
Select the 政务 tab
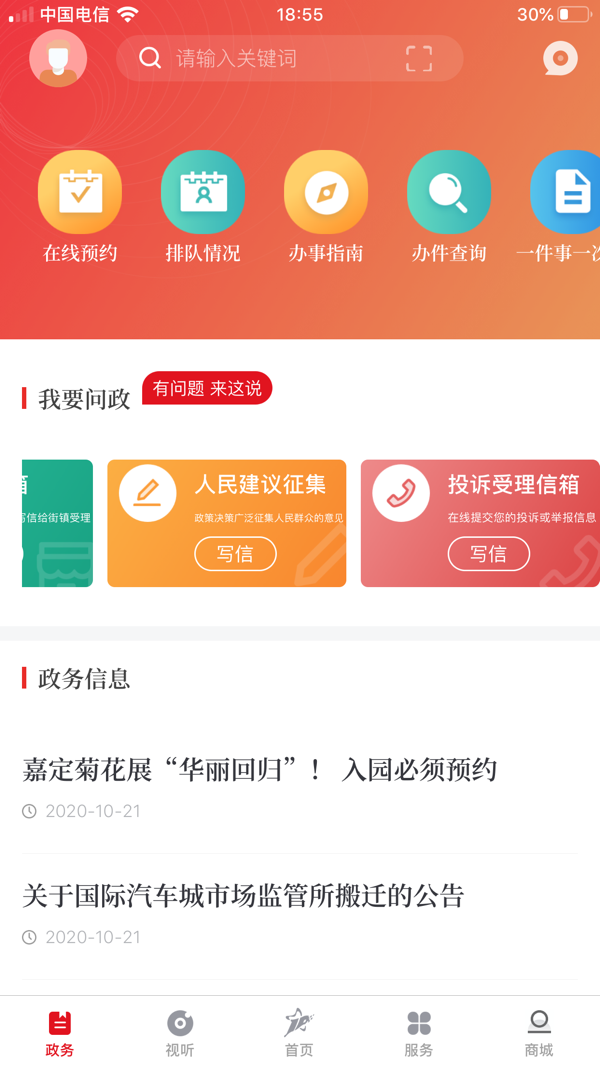pos(60,1033)
